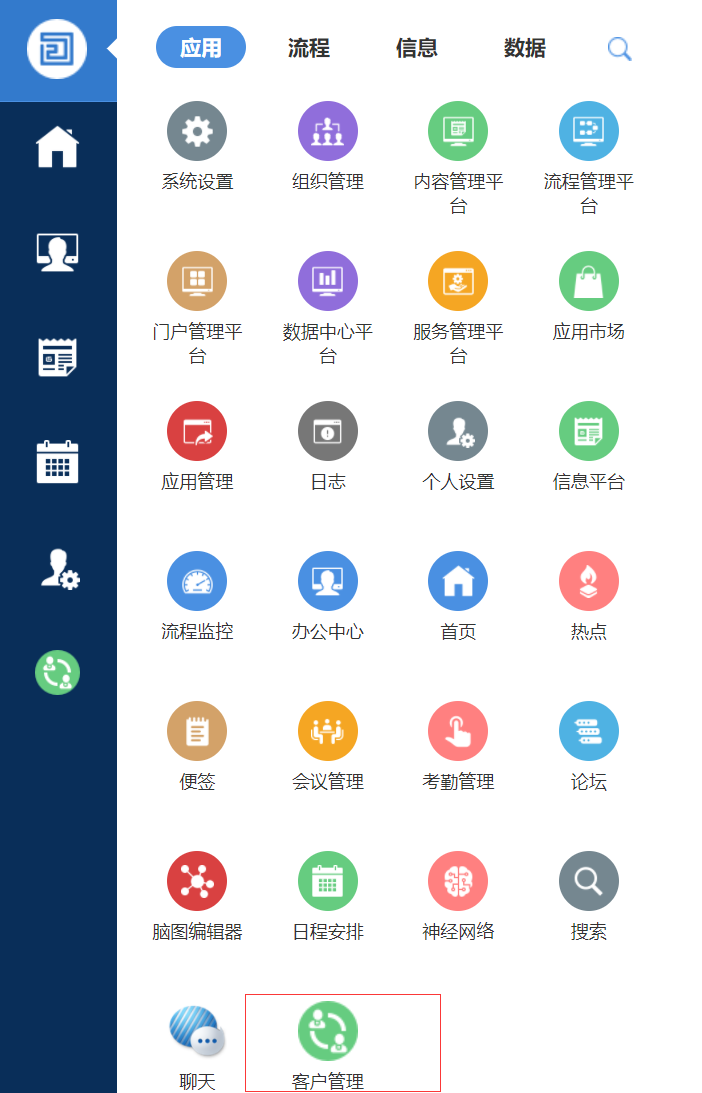This screenshot has height=1093, width=702.
Task: Launch 数据中心平台
Action: (x=328, y=282)
